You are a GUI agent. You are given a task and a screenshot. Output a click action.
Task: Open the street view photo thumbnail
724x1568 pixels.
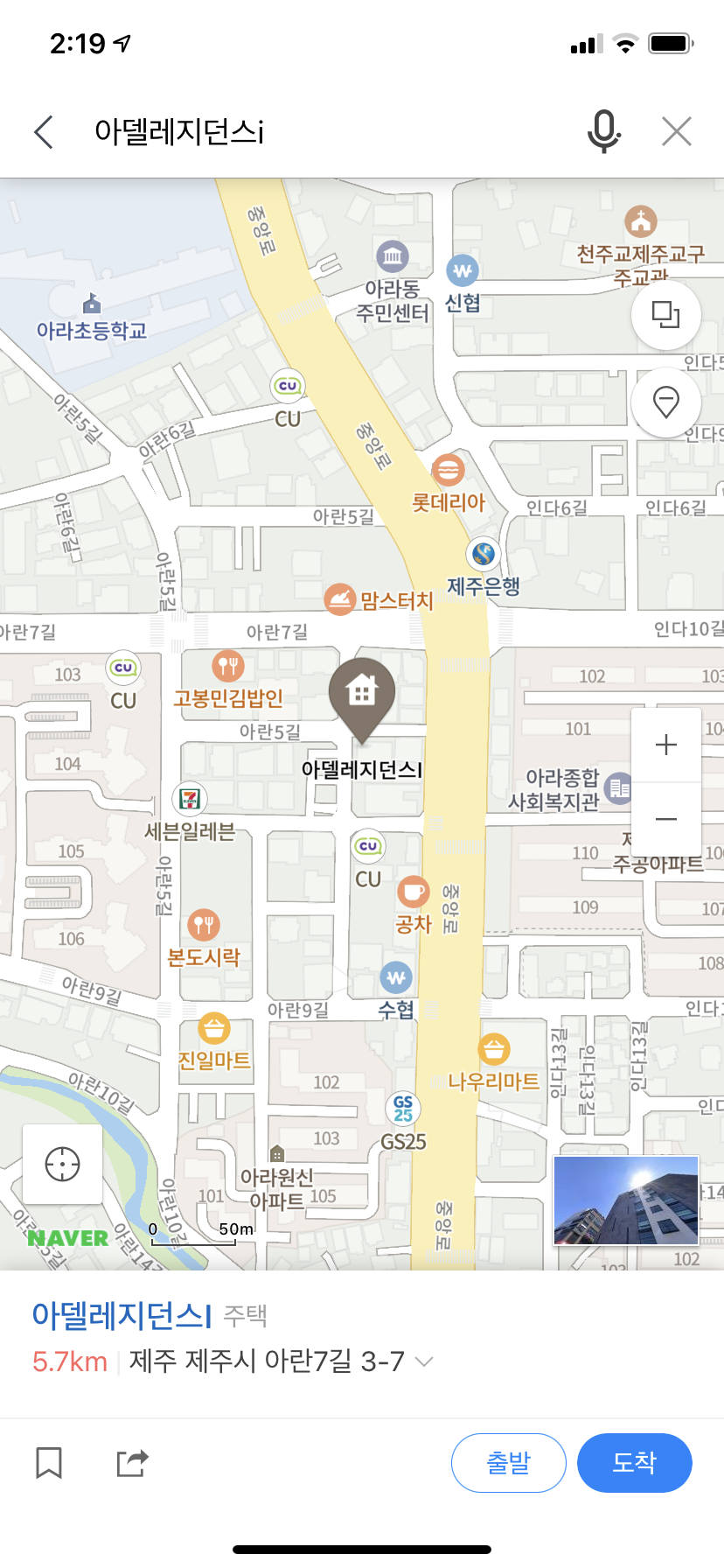pyautogui.click(x=626, y=1200)
